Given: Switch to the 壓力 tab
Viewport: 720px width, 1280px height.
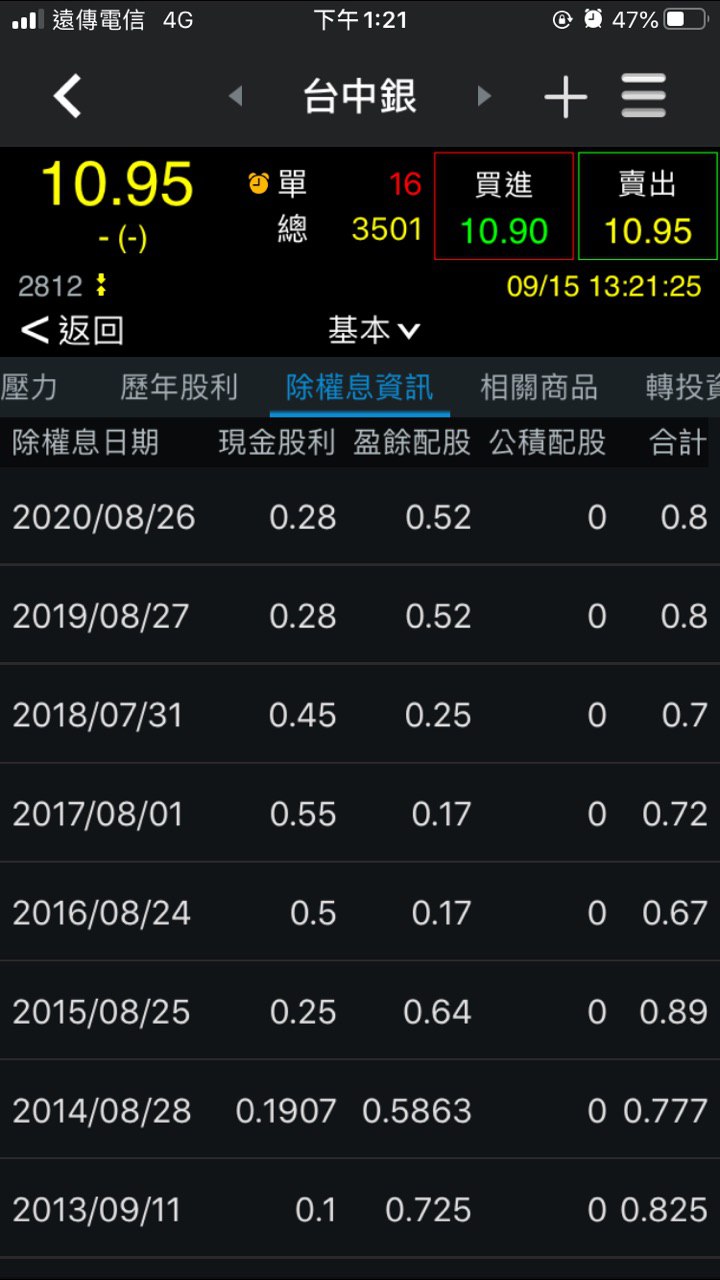Looking at the screenshot, I should (29, 388).
